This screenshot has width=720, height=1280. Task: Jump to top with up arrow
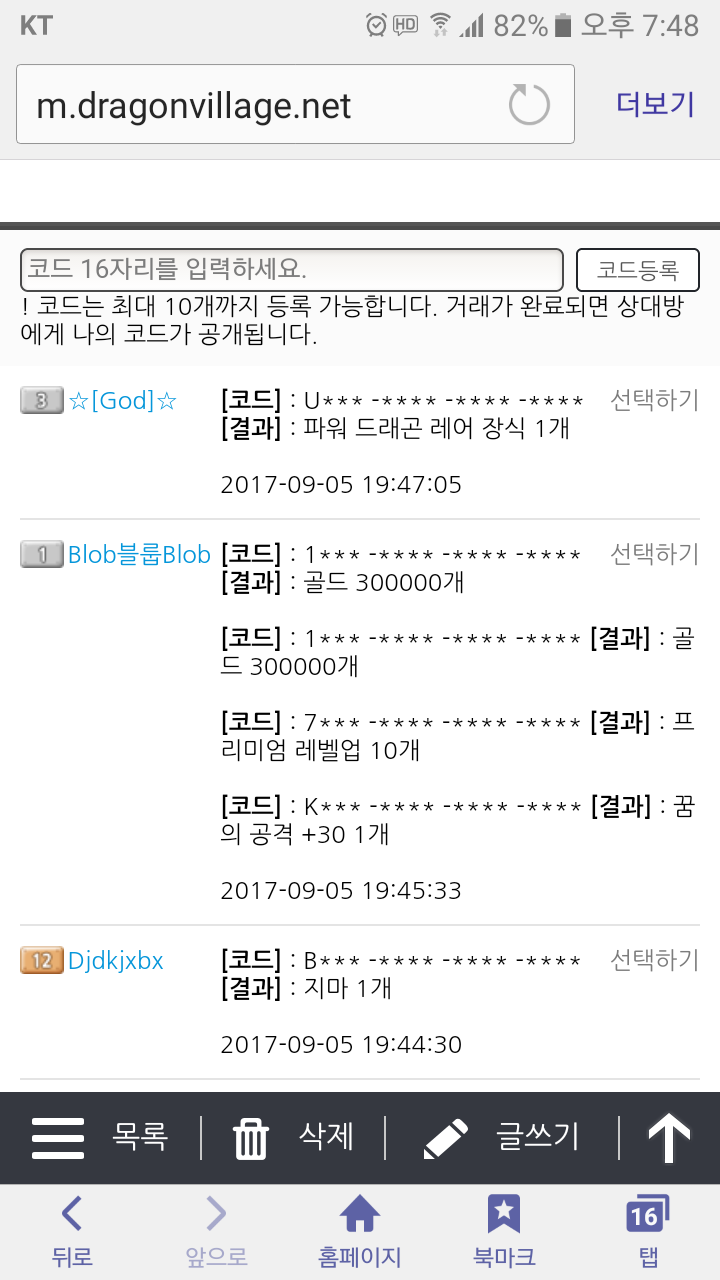pos(670,1137)
